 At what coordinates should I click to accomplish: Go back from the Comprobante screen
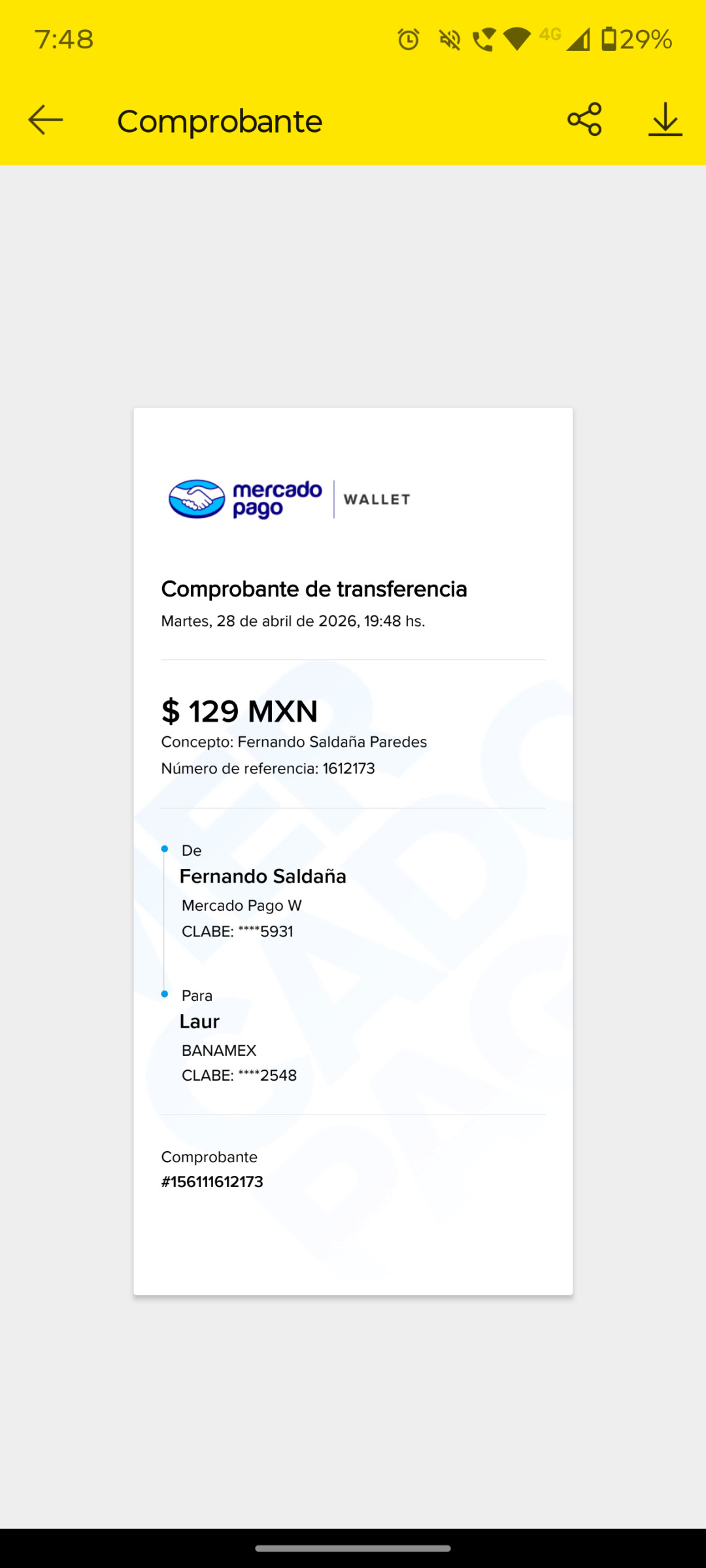[45, 120]
